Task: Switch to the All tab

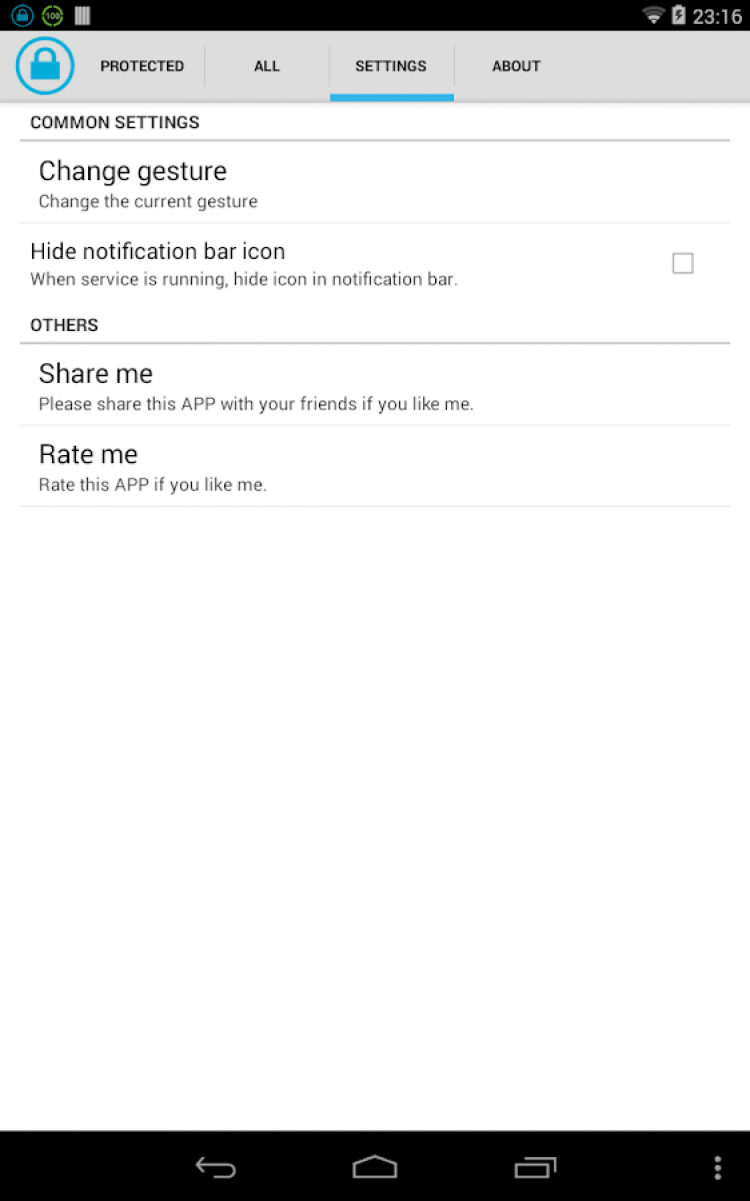Action: (267, 66)
